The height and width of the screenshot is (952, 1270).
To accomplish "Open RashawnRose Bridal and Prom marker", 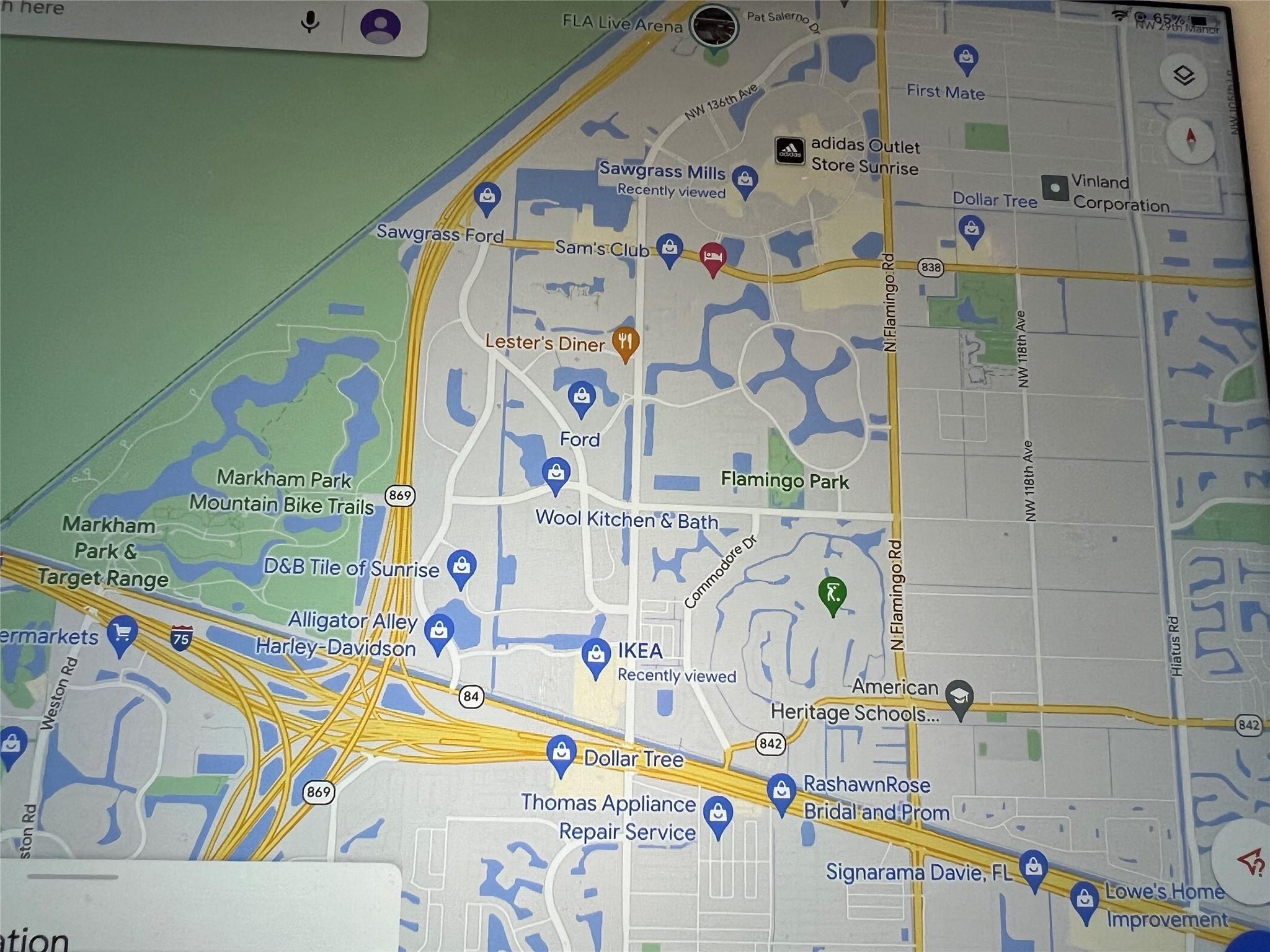I will (x=781, y=791).
